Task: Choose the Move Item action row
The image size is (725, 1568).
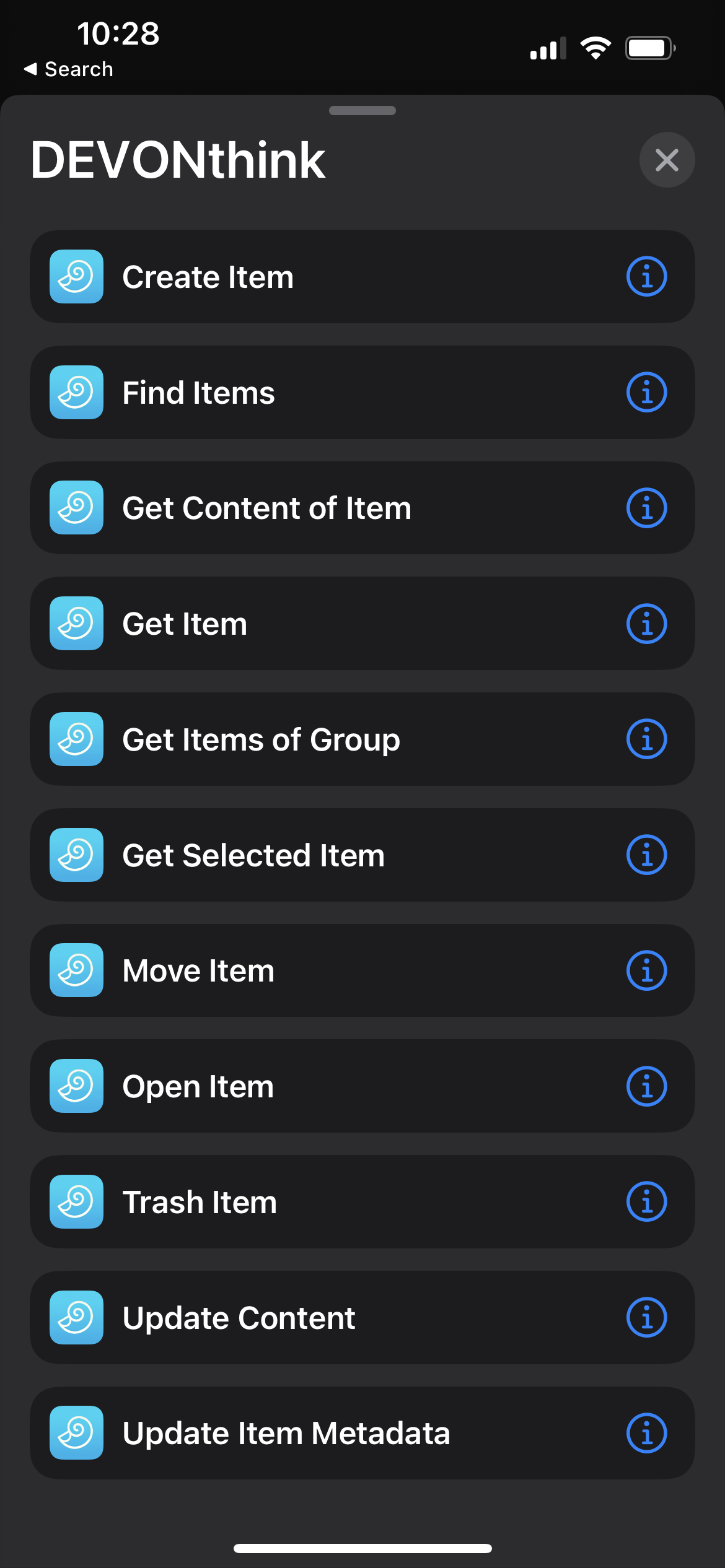Action: coord(310,971)
